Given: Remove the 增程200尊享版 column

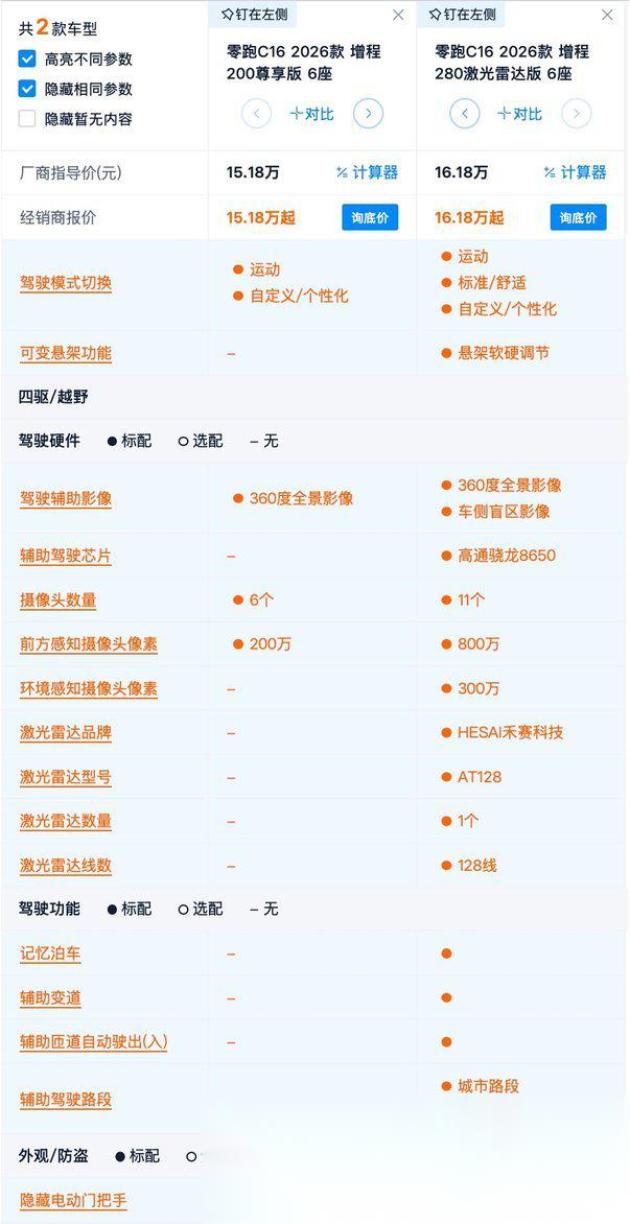Looking at the screenshot, I should point(399,15).
